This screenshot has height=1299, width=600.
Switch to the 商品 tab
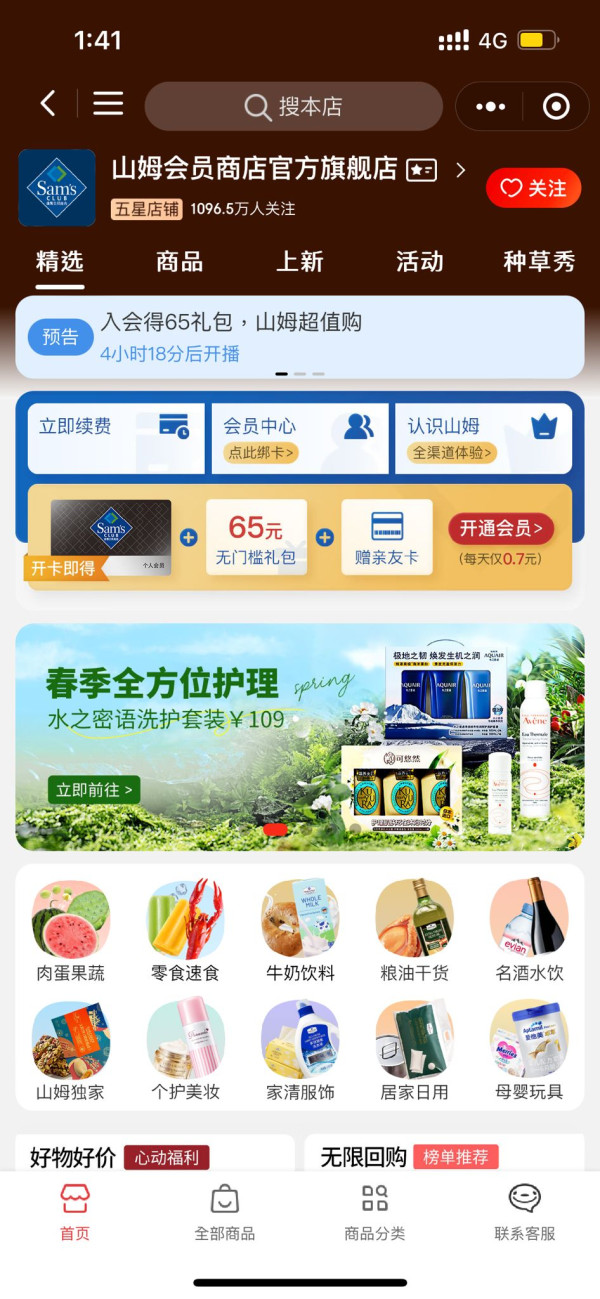pos(180,262)
